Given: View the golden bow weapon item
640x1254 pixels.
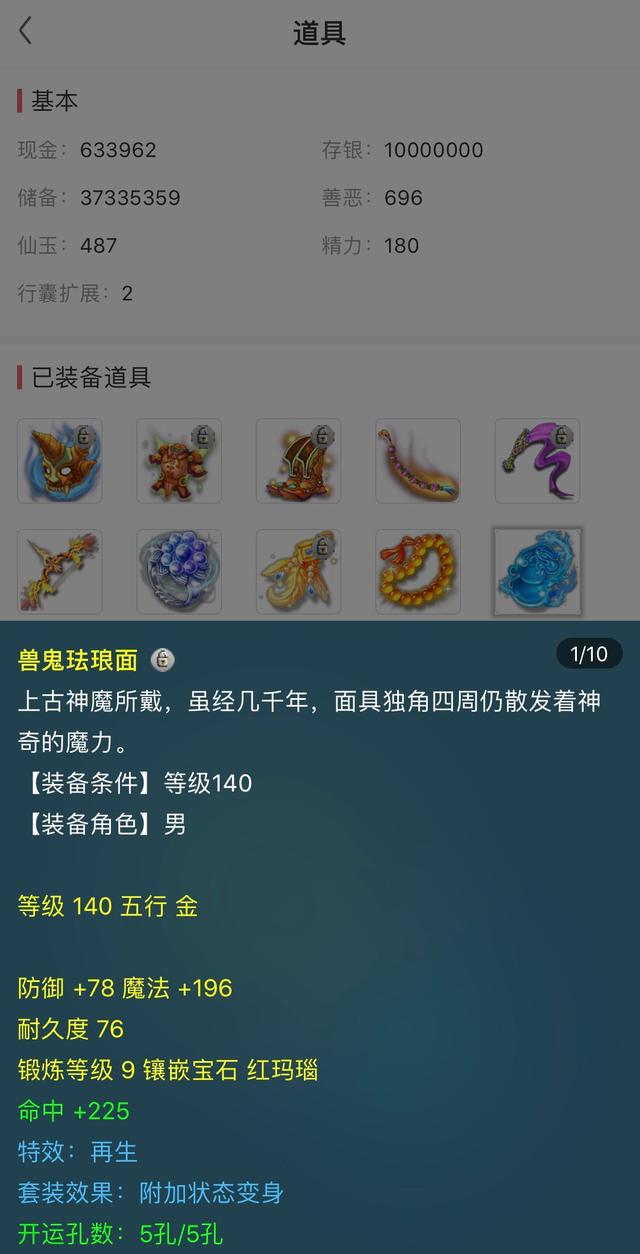Looking at the screenshot, I should [x=60, y=572].
